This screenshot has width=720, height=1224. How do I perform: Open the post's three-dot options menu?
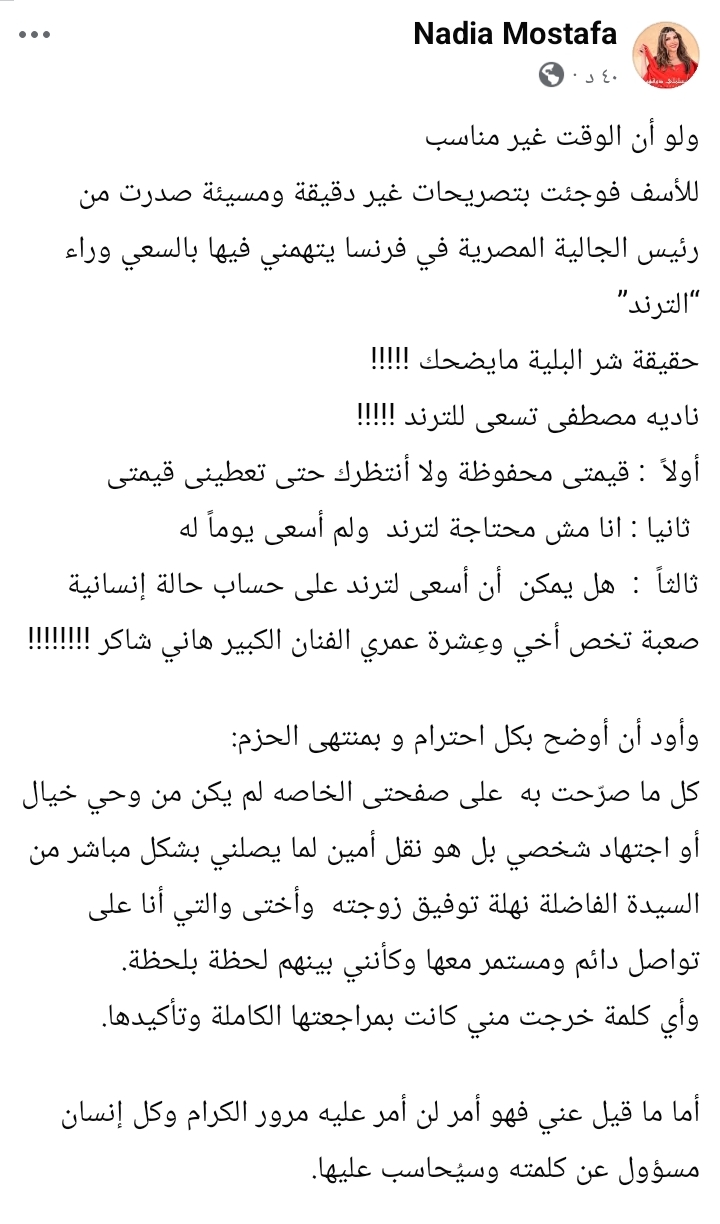(34, 36)
